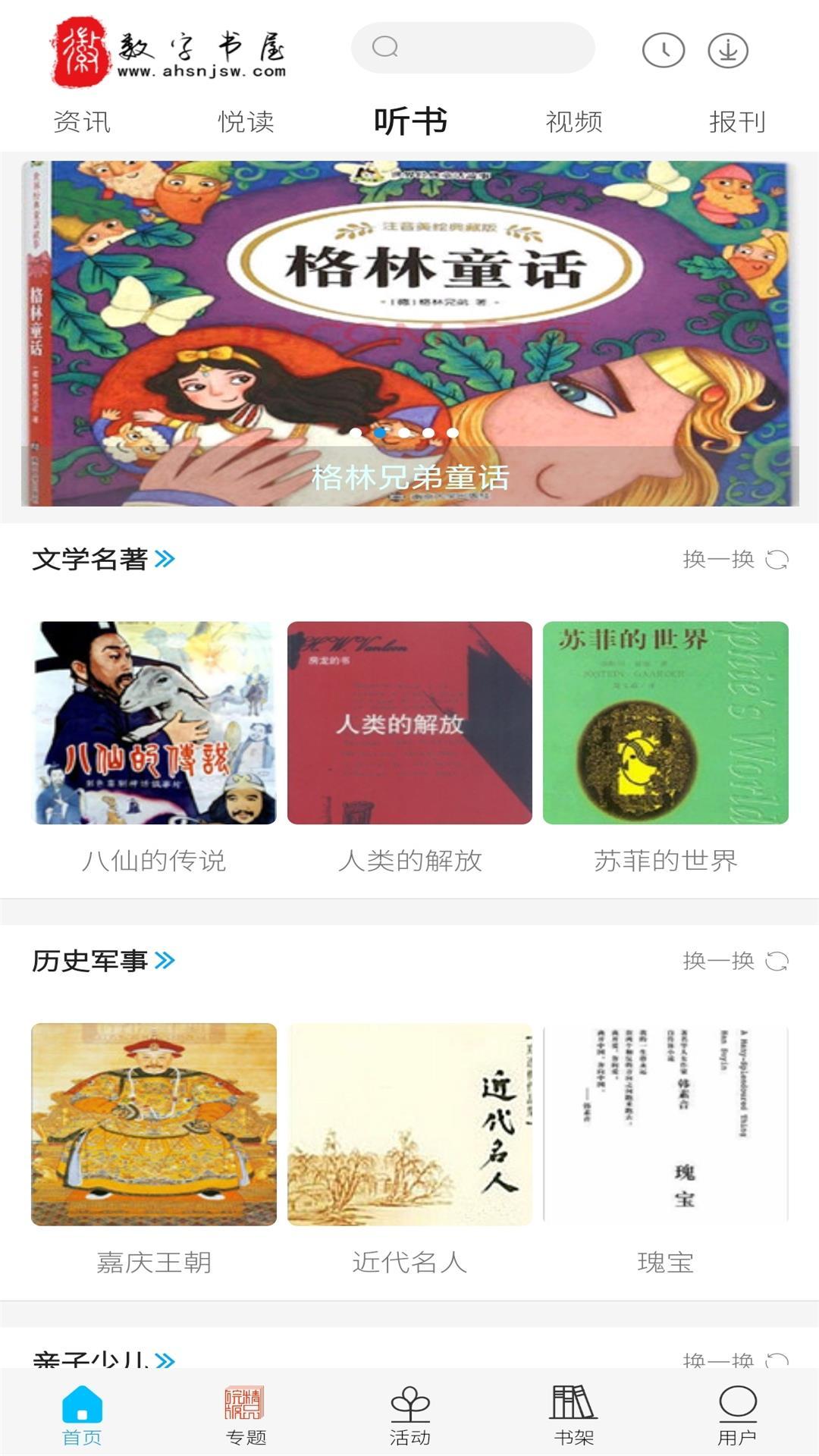Open the 格林兄弟童话 banner

click(x=409, y=334)
